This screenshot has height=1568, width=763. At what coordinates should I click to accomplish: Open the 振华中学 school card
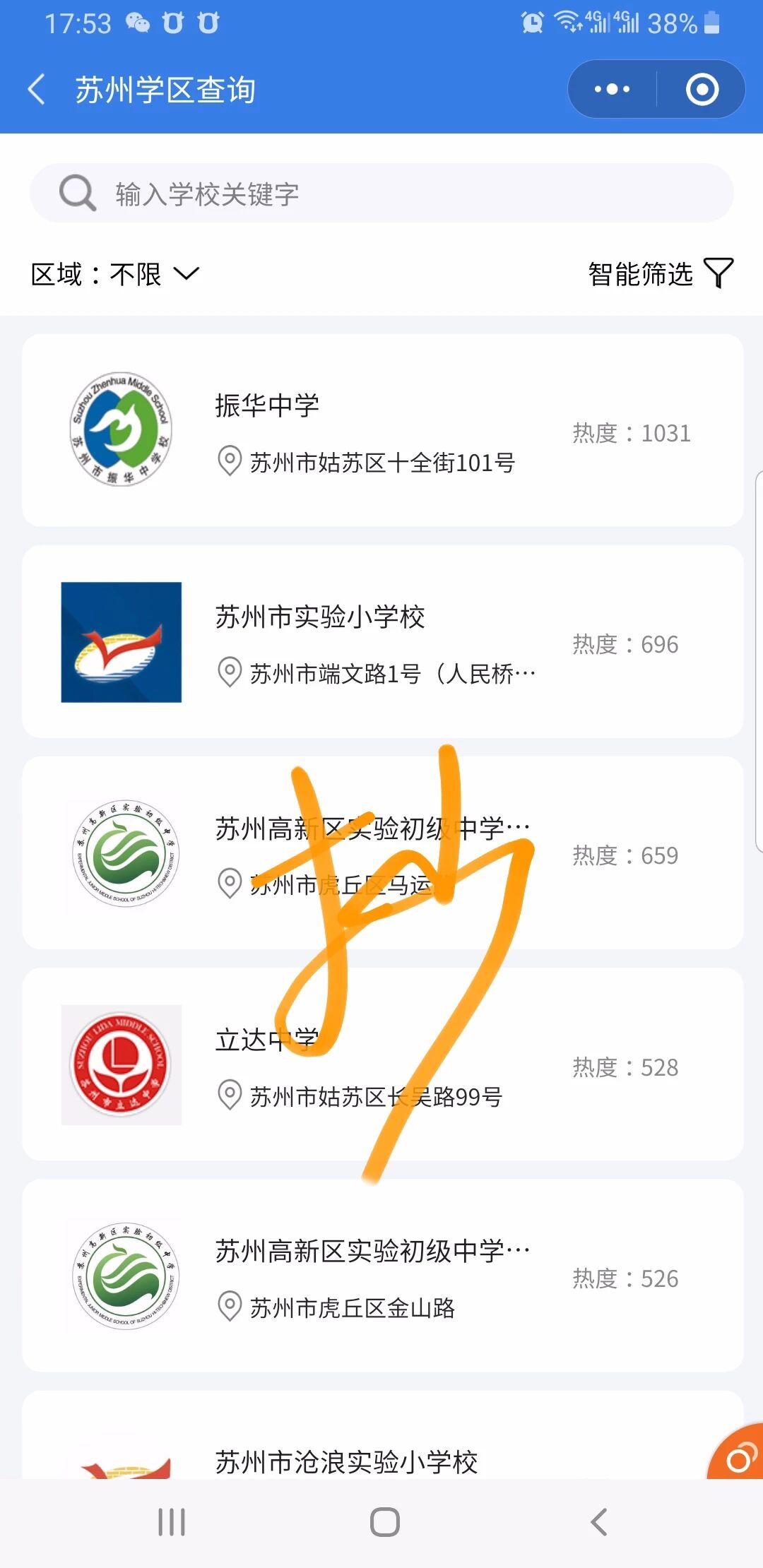click(381, 430)
